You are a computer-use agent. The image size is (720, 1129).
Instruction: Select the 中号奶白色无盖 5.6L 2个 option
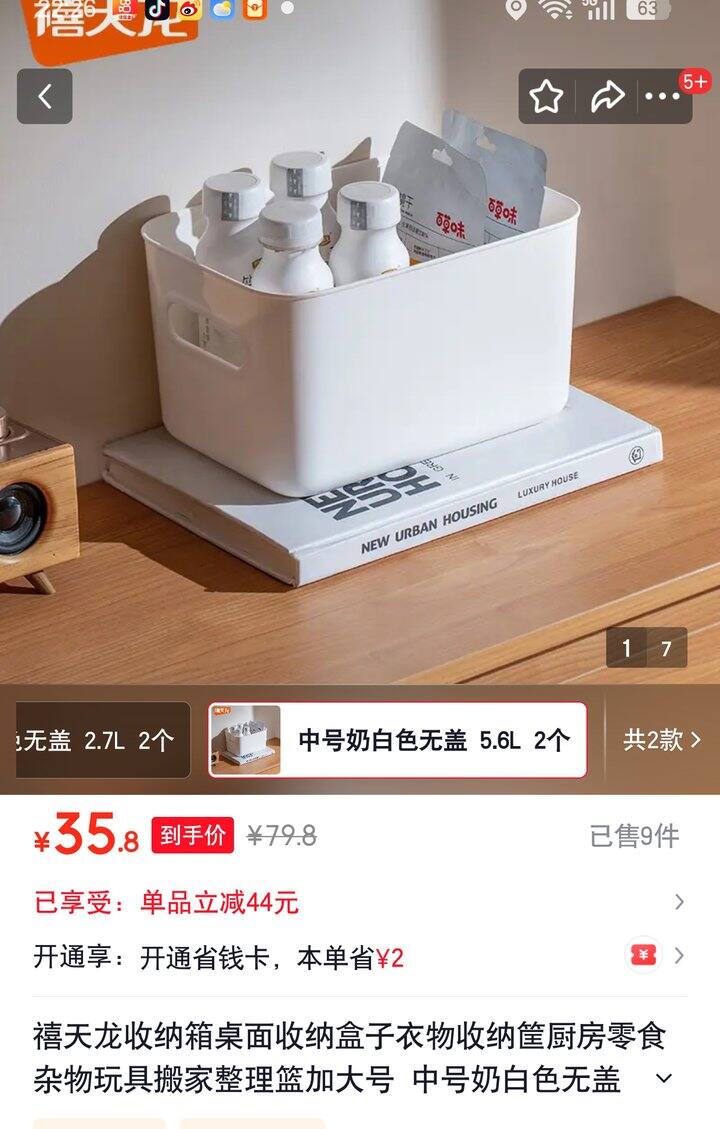[x=397, y=740]
